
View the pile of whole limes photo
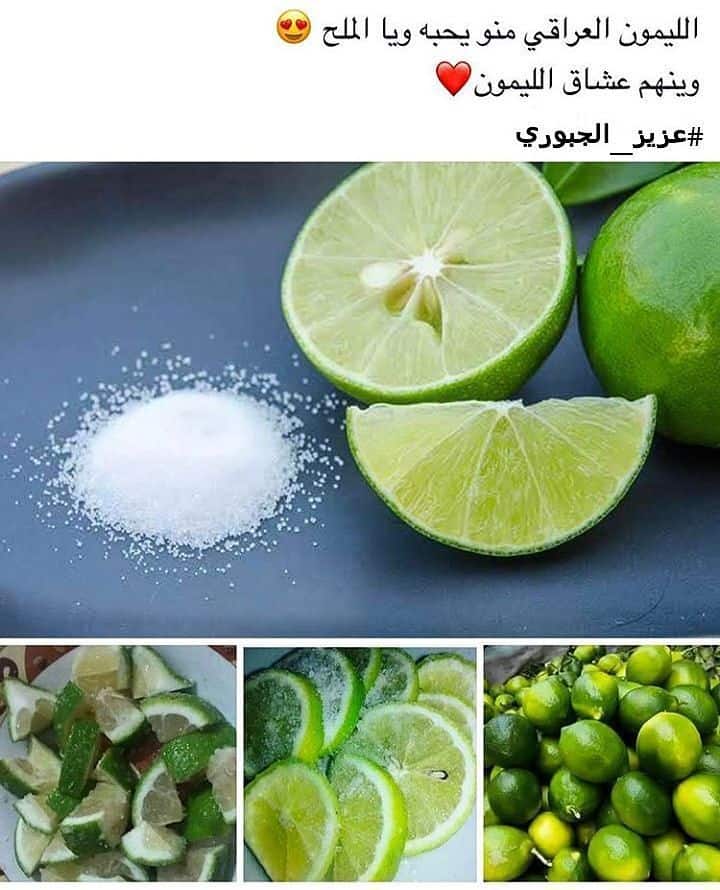pos(601,763)
